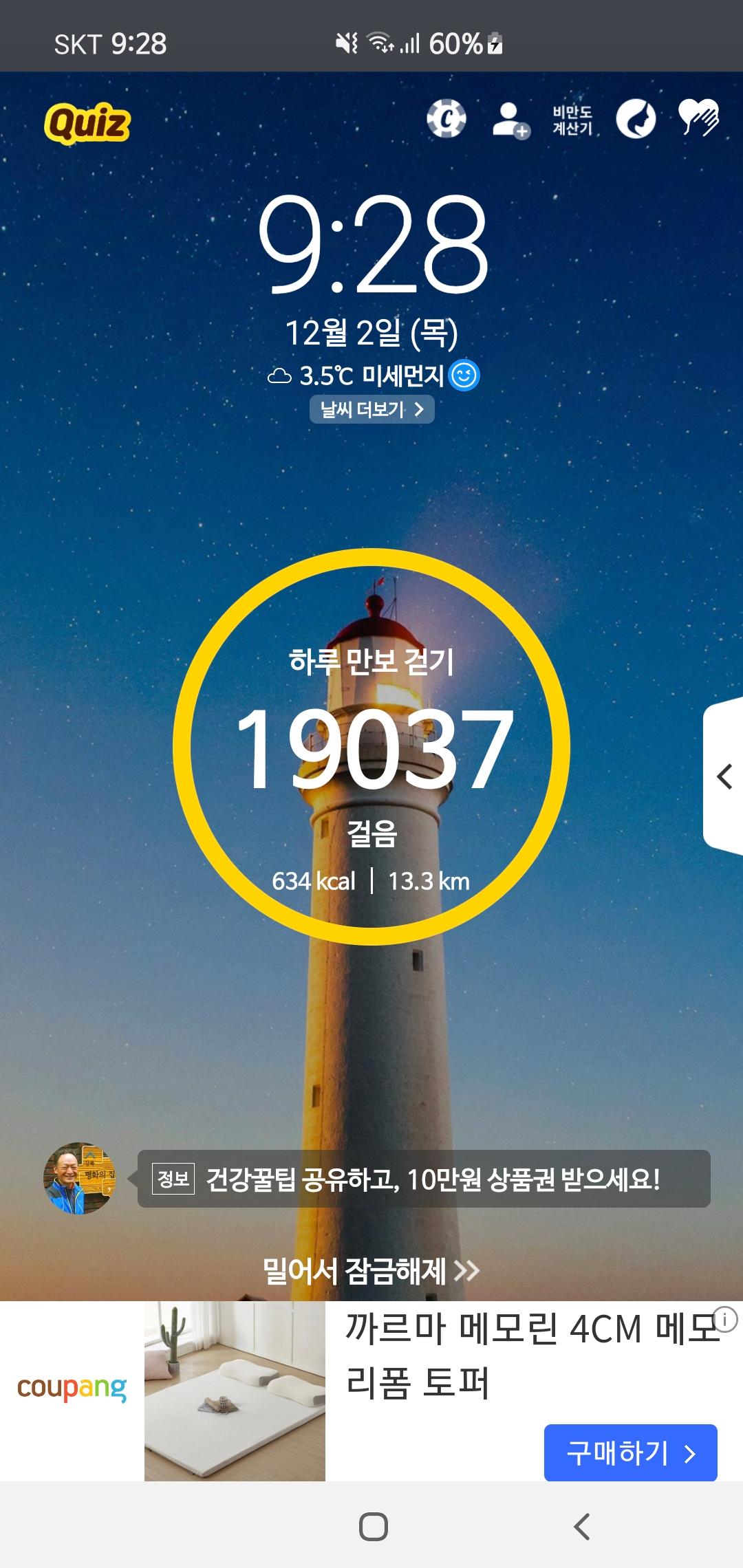The height and width of the screenshot is (1568, 743).
Task: Go back using the navigation bar
Action: (x=582, y=1527)
